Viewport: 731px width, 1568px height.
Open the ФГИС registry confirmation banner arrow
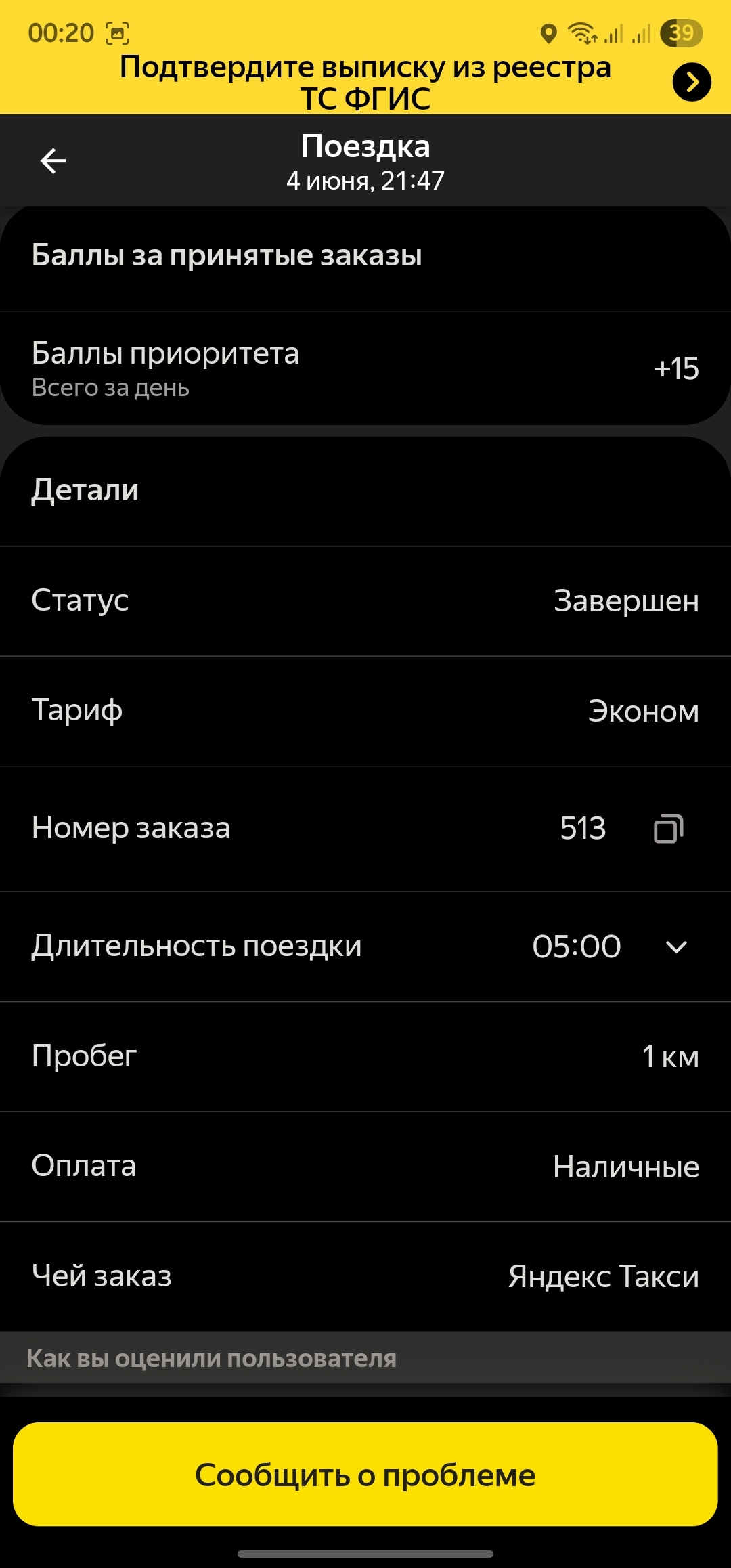pos(691,83)
